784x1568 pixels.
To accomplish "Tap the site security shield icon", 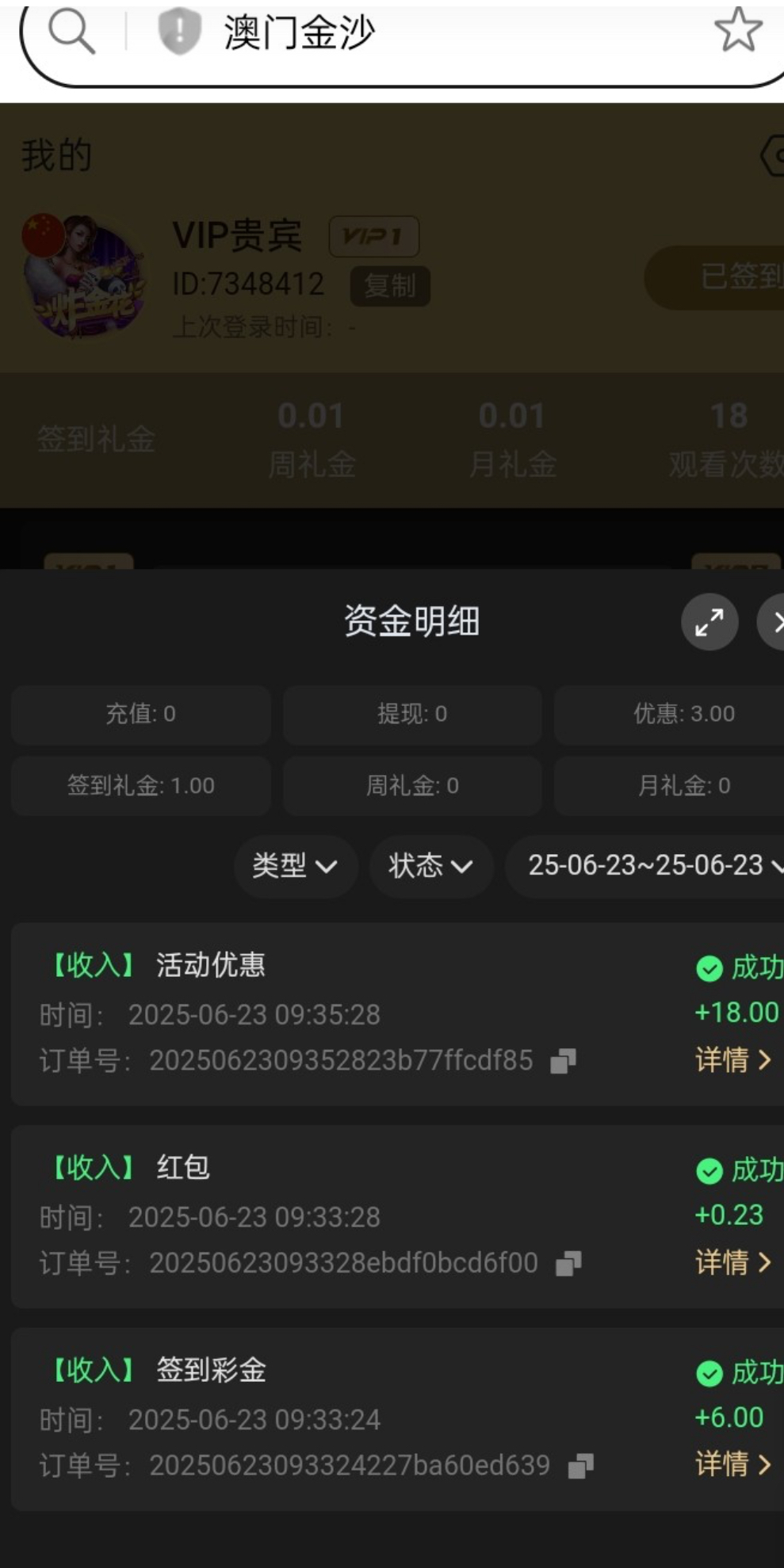I will pos(179,31).
